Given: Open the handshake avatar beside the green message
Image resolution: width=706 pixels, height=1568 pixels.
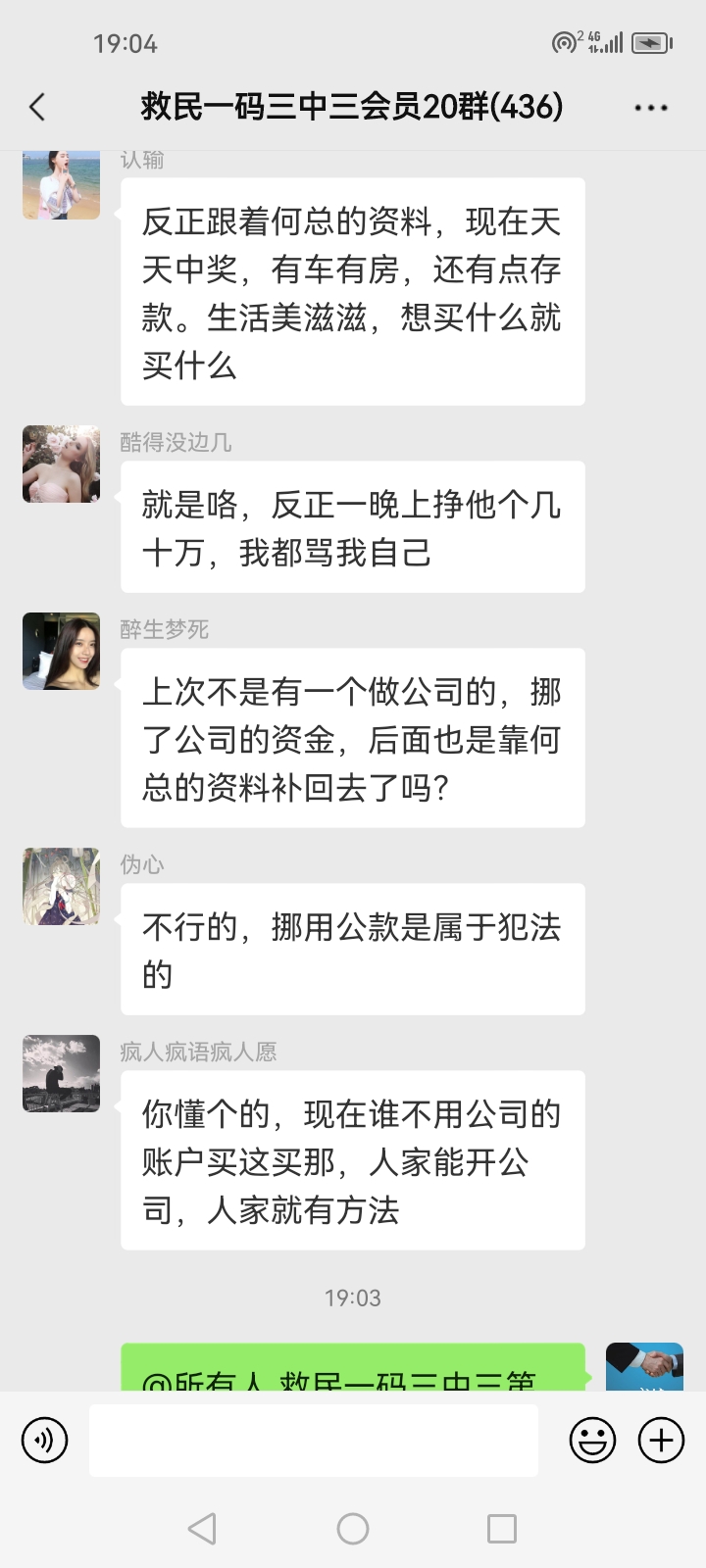Looking at the screenshot, I should (644, 1367).
